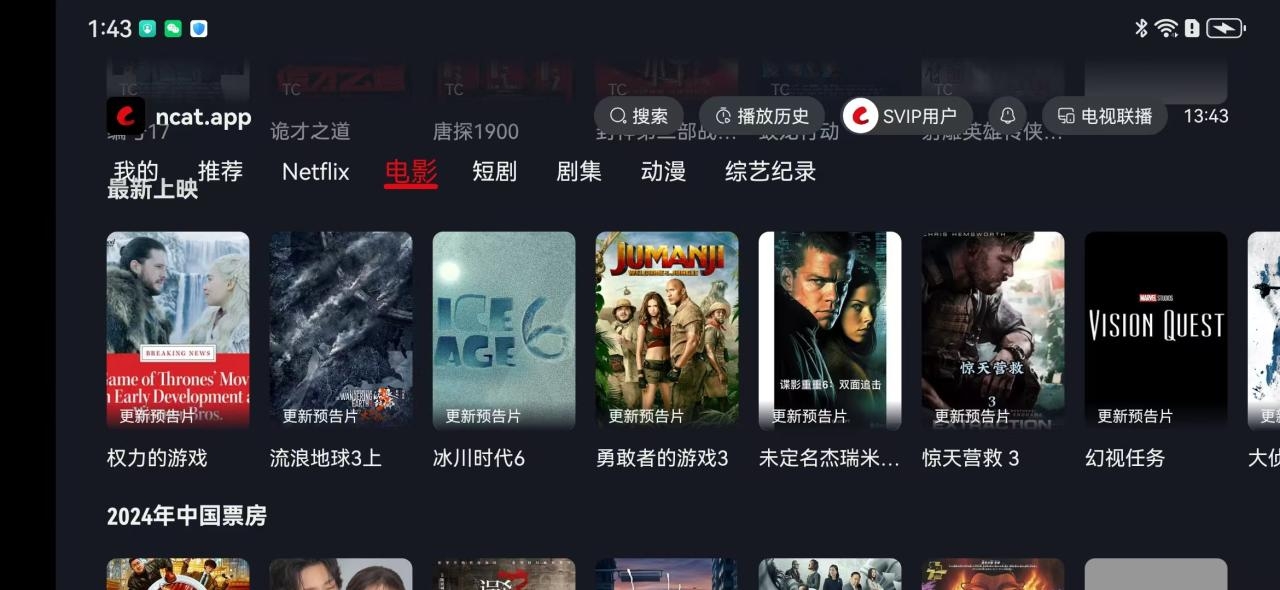Switch to the 剧集 tab
1280x590 pixels.
point(579,171)
